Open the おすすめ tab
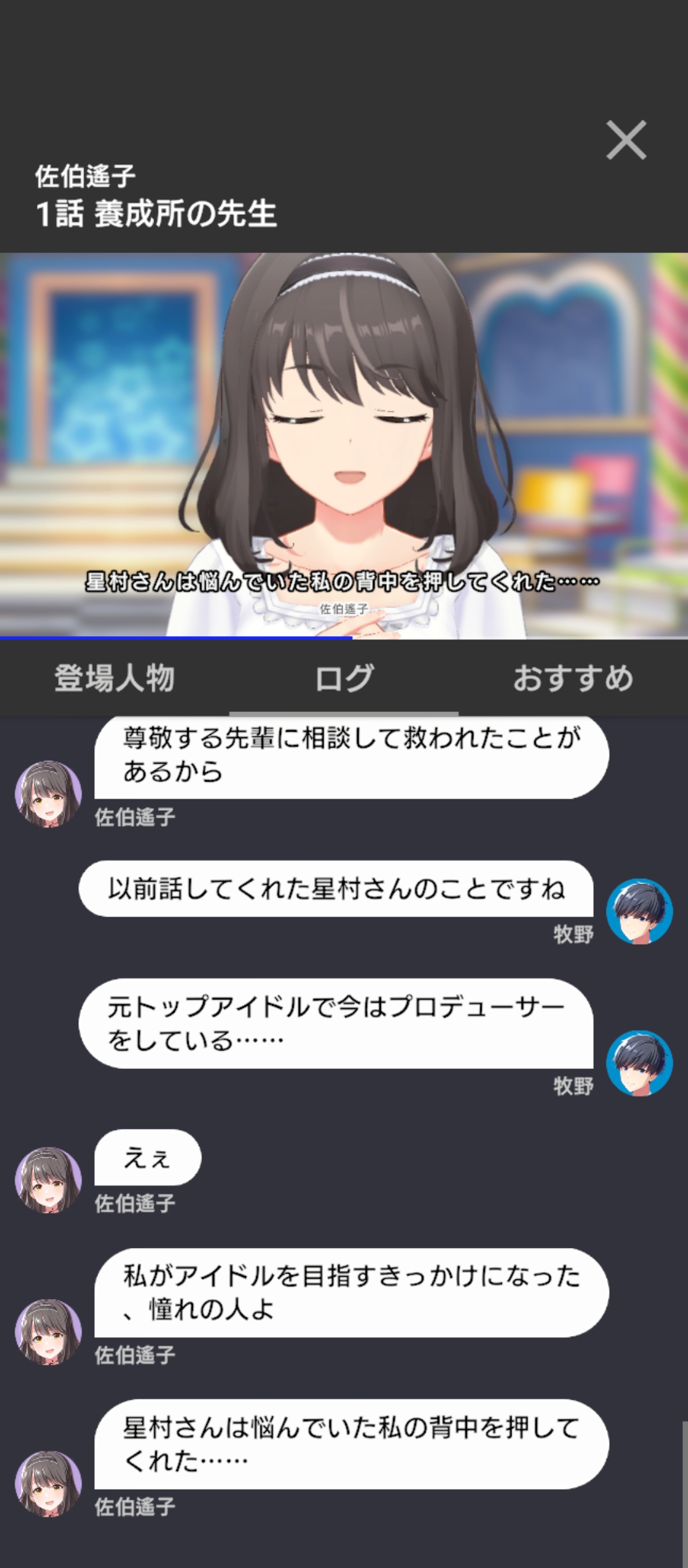 573,678
